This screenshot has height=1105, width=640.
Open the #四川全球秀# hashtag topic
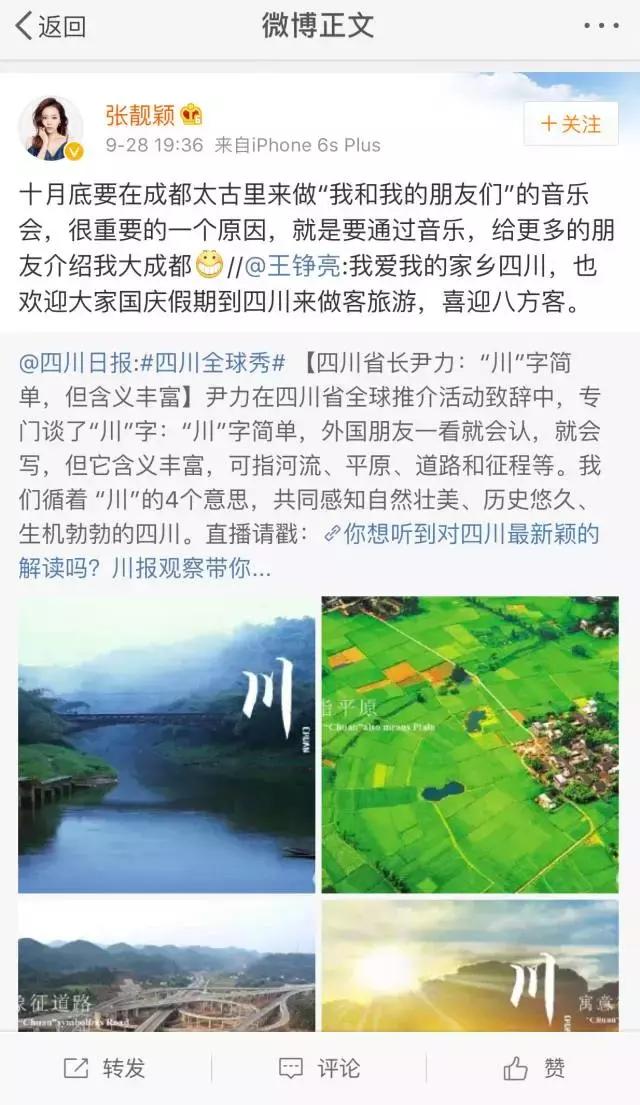[x=212, y=362]
